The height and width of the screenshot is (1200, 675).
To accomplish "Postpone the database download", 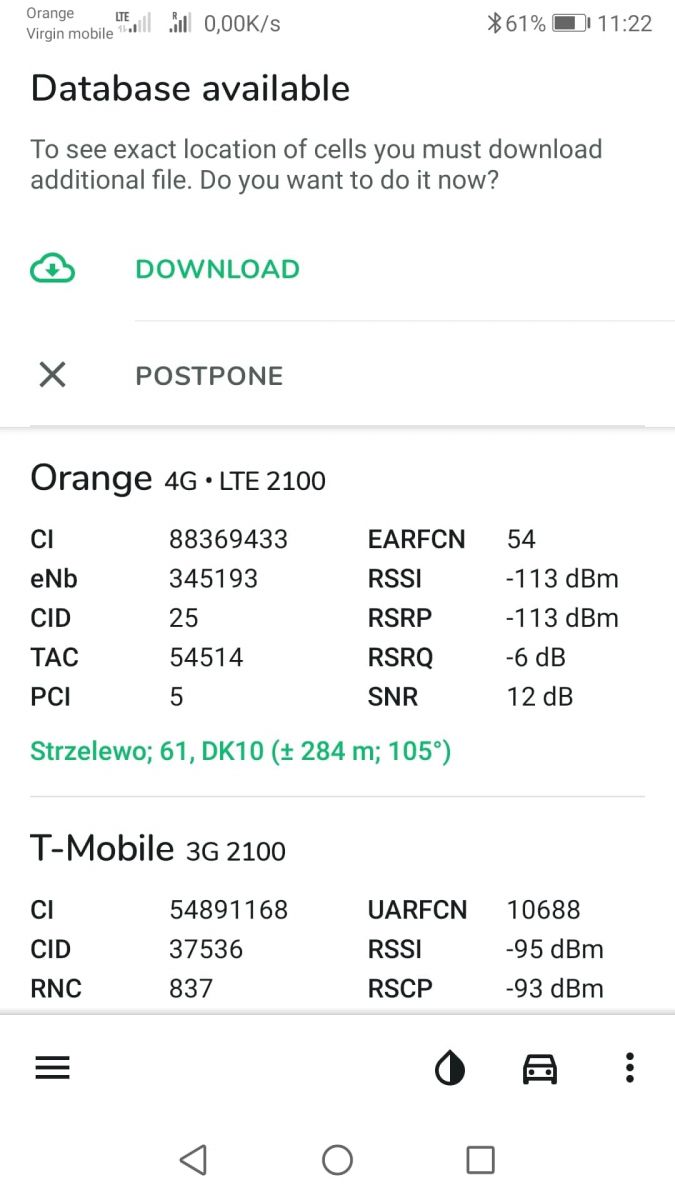I will coord(337,376).
